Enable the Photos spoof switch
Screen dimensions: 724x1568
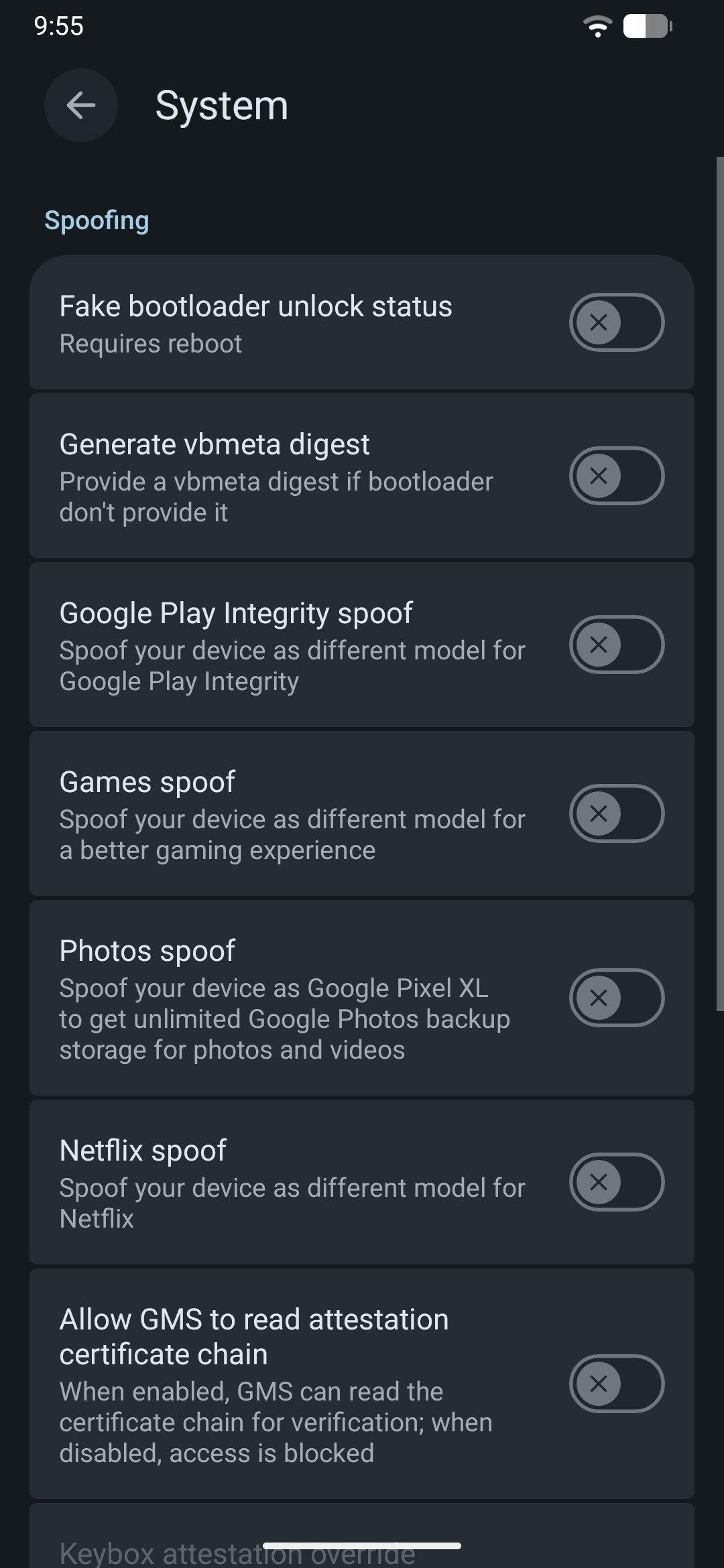616,998
